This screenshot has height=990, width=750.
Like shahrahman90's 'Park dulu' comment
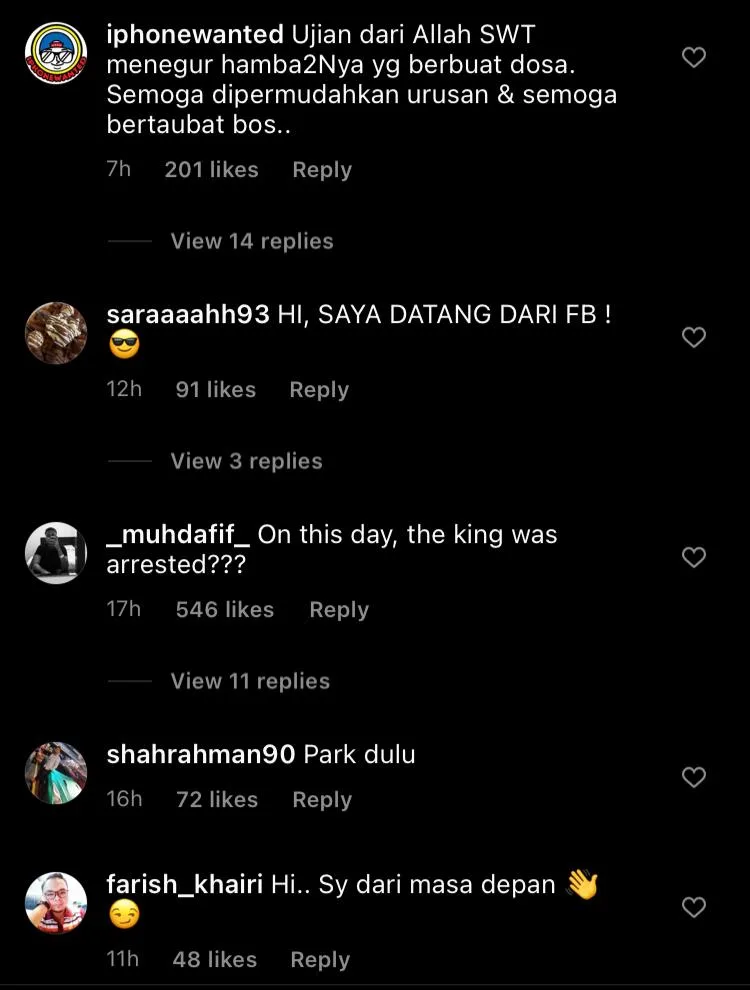pyautogui.click(x=693, y=777)
